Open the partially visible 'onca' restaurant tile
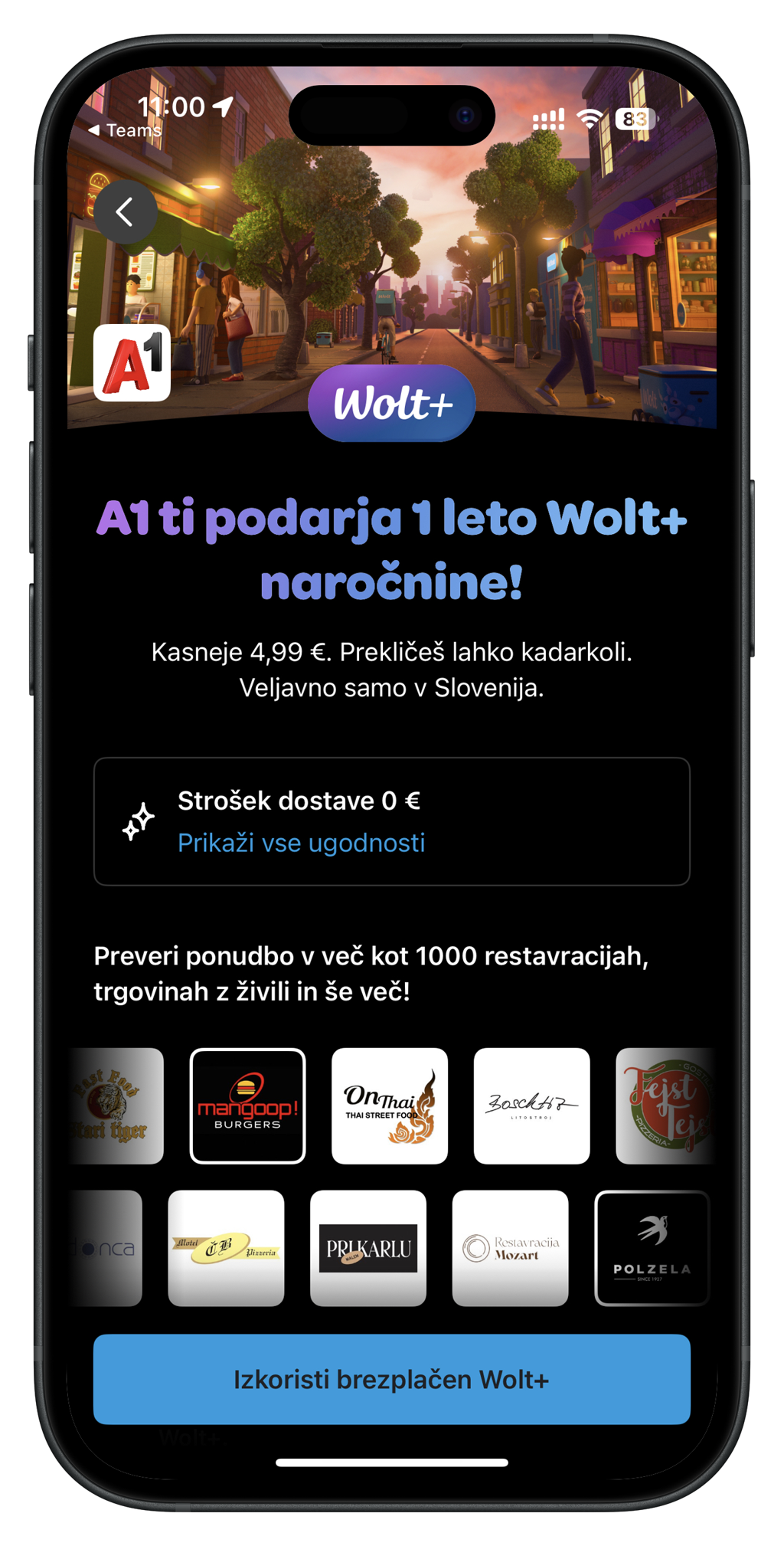Screen dimensions: 784x1546 103,1247
